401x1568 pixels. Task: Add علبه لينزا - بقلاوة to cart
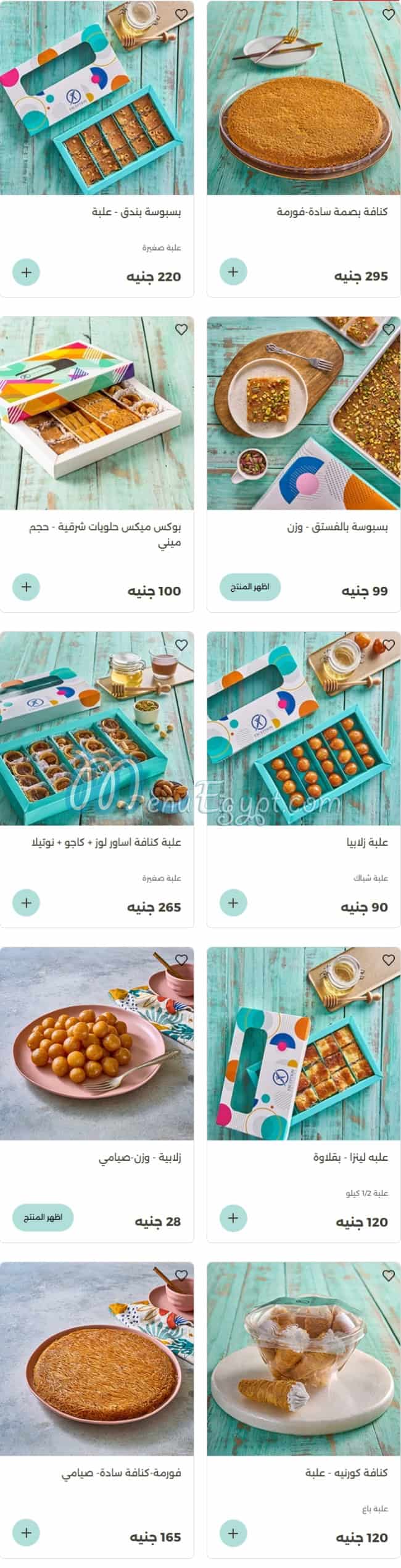click(233, 1218)
